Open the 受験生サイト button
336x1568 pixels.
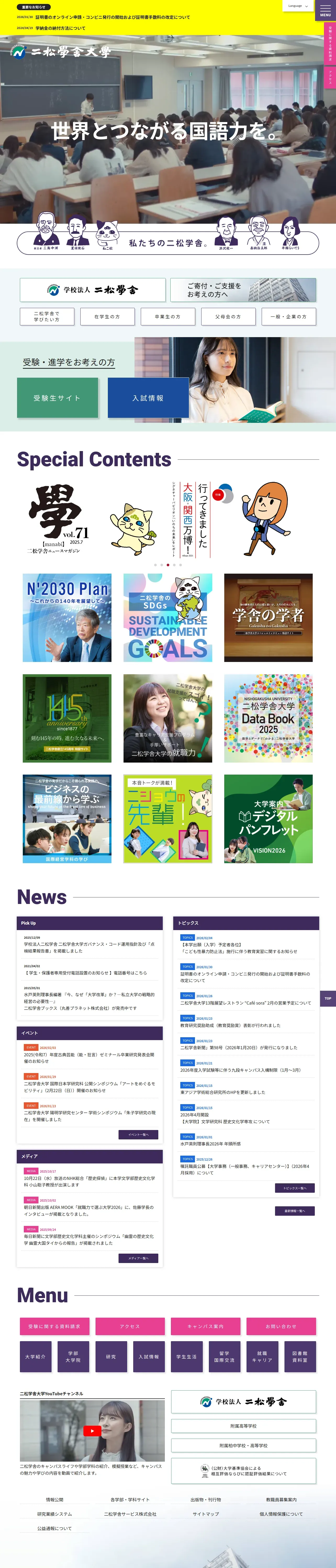point(57,397)
